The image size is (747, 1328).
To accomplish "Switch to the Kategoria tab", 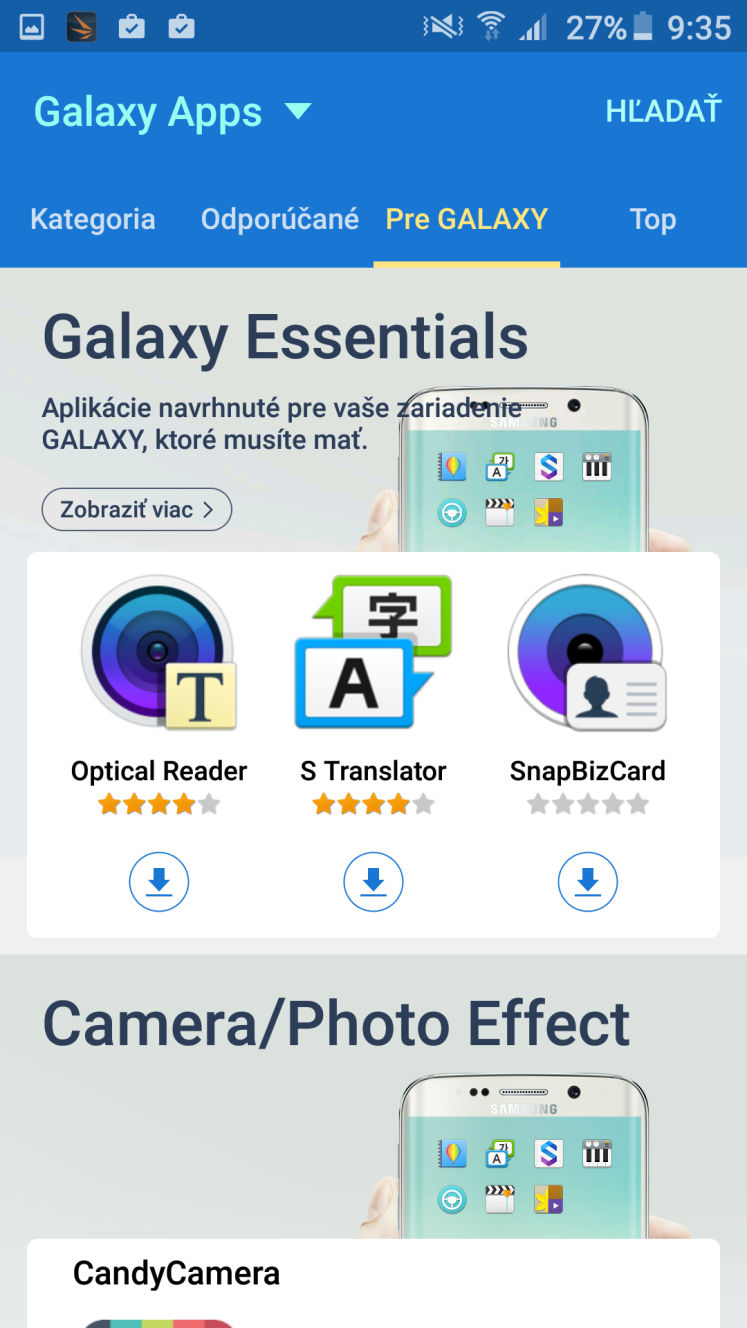I will tap(93, 219).
